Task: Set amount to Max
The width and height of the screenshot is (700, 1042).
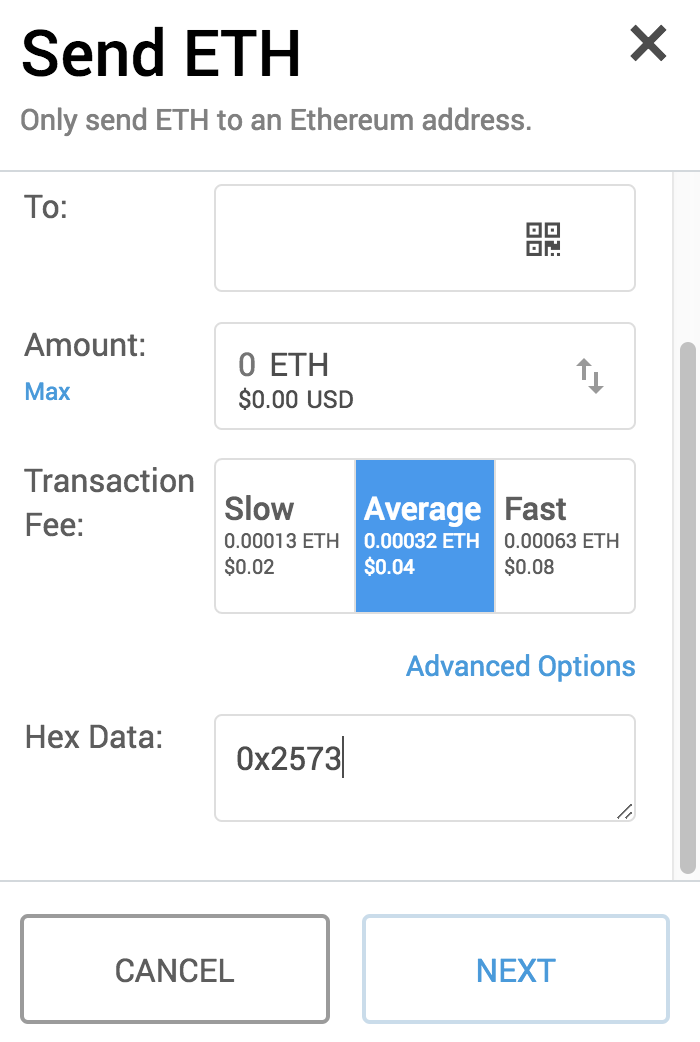Action: (47, 391)
